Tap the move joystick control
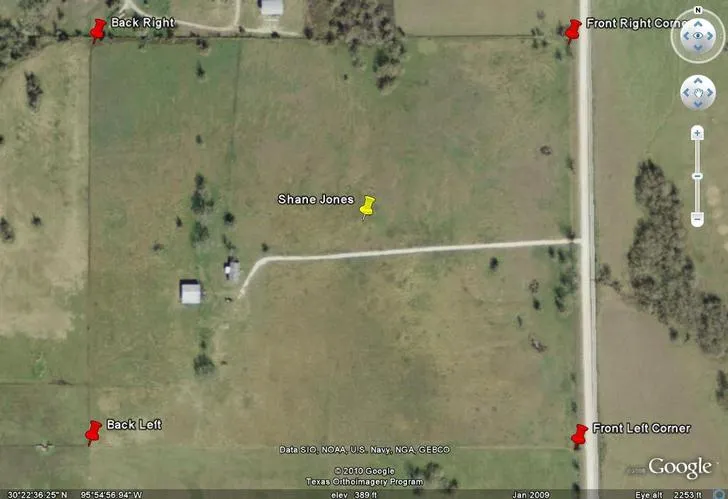Screen dimensions: 728x499 pyautogui.click(x=697, y=93)
